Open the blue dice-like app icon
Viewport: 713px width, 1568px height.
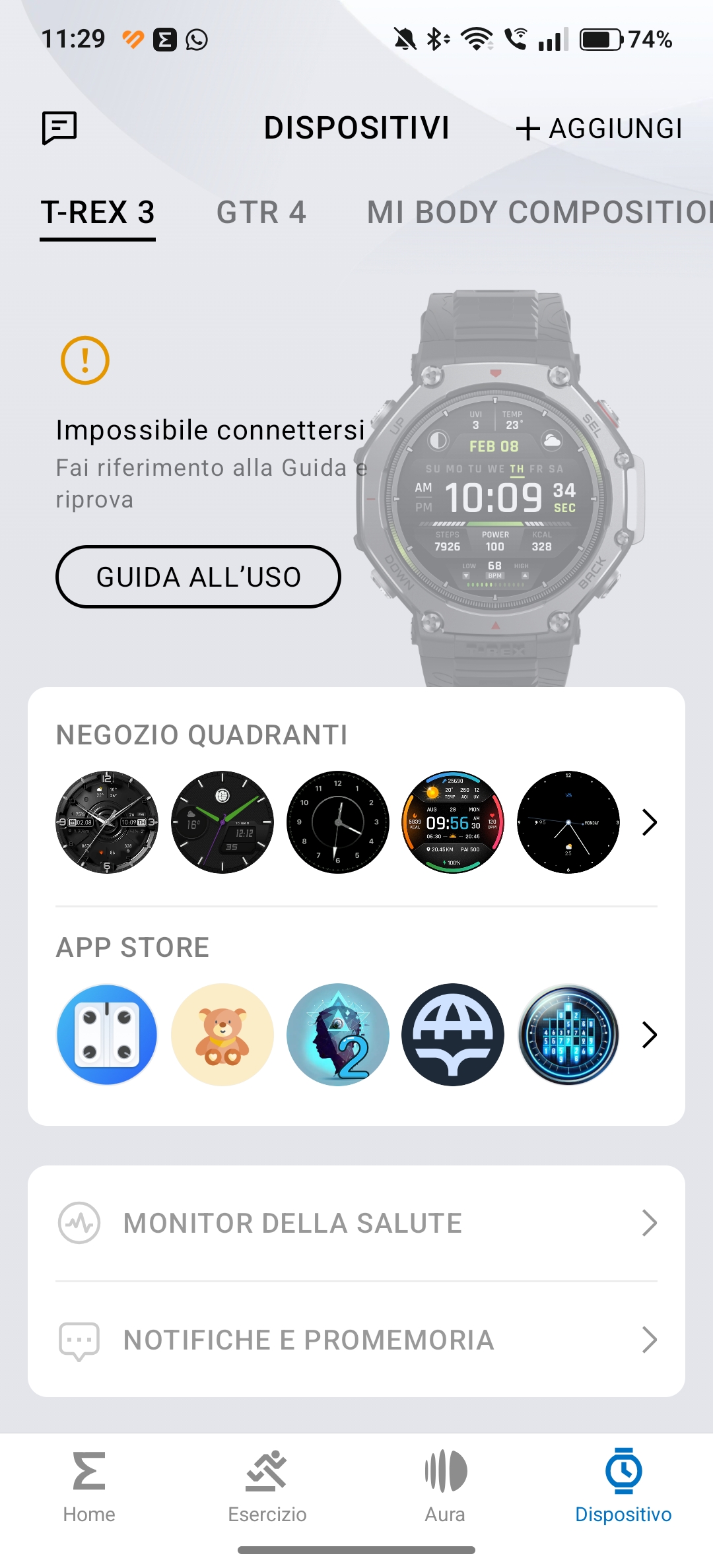click(107, 1035)
